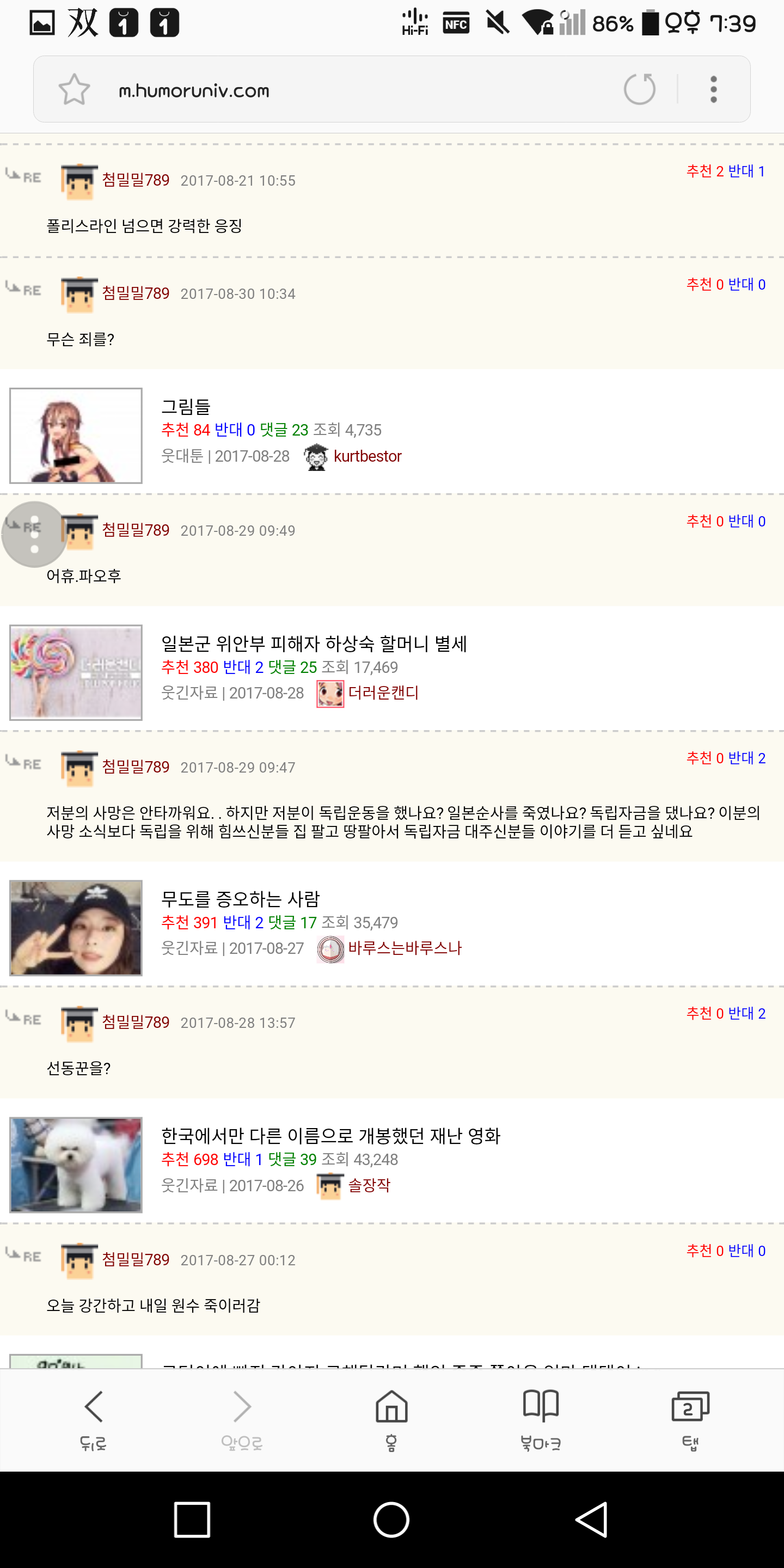This screenshot has width=784, height=1568.
Task: Tap the floating three-dot quick menu button
Action: (35, 535)
